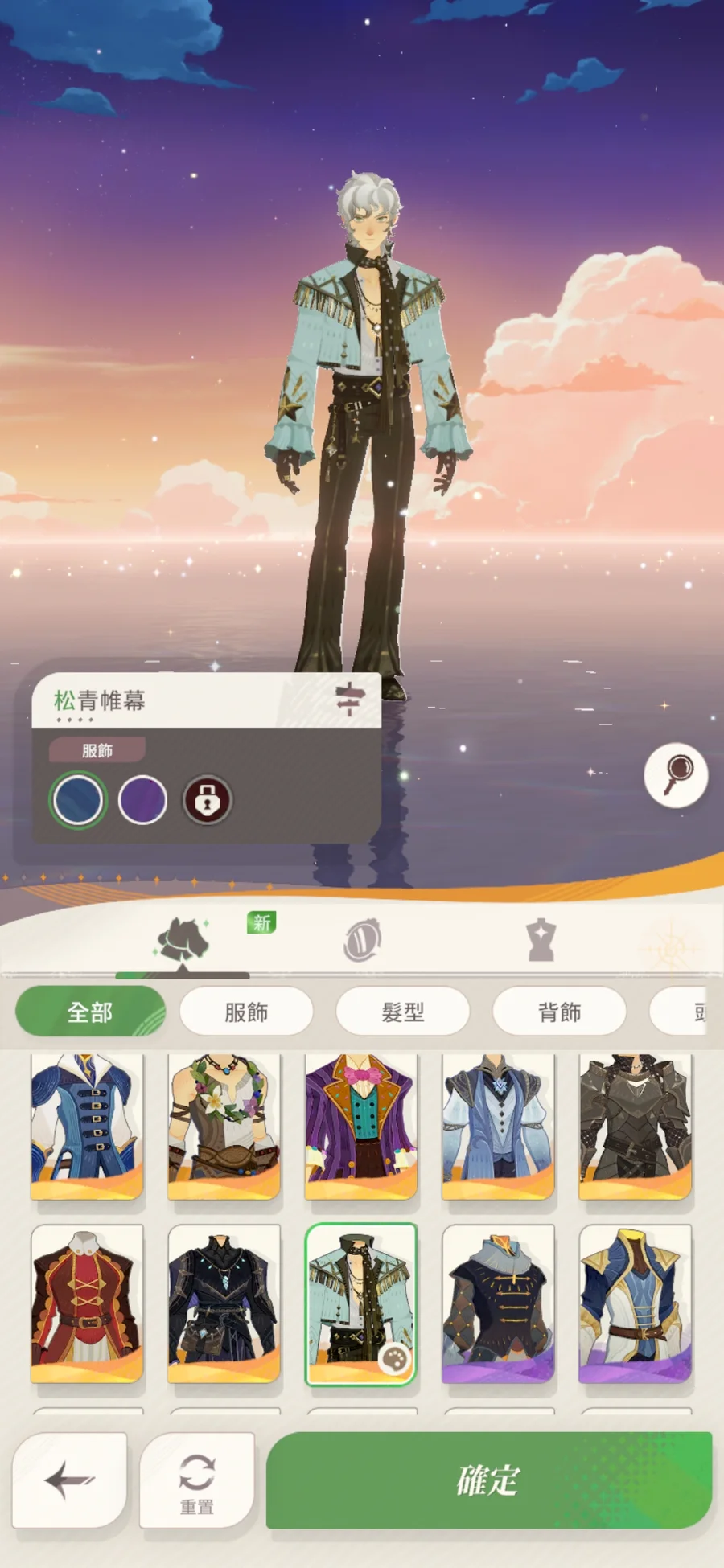This screenshot has height=1568, width=724.
Task: Filter by 背飾 chip
Action: click(559, 1012)
